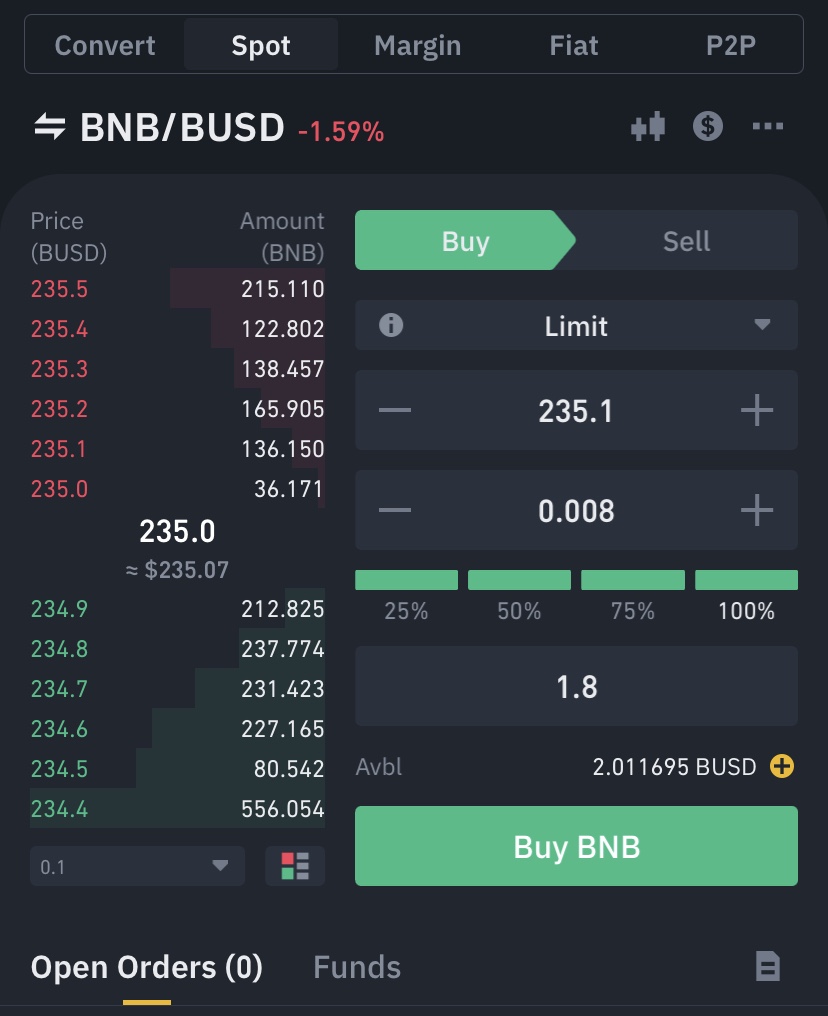Tap the dollar sign icon
This screenshot has height=1016, width=828.
708,127
